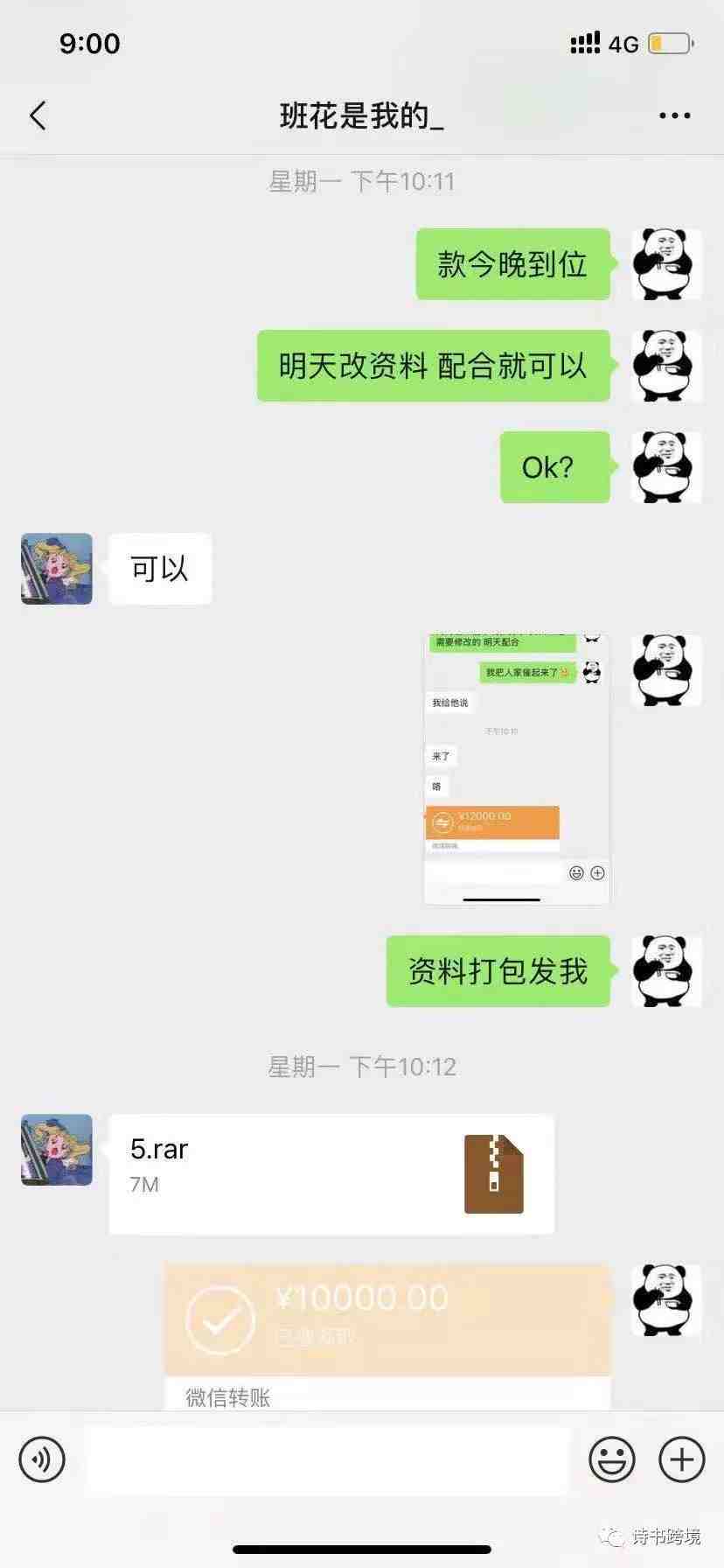The image size is (724, 1568).
Task: Tap the message text field
Action: [x=328, y=1459]
